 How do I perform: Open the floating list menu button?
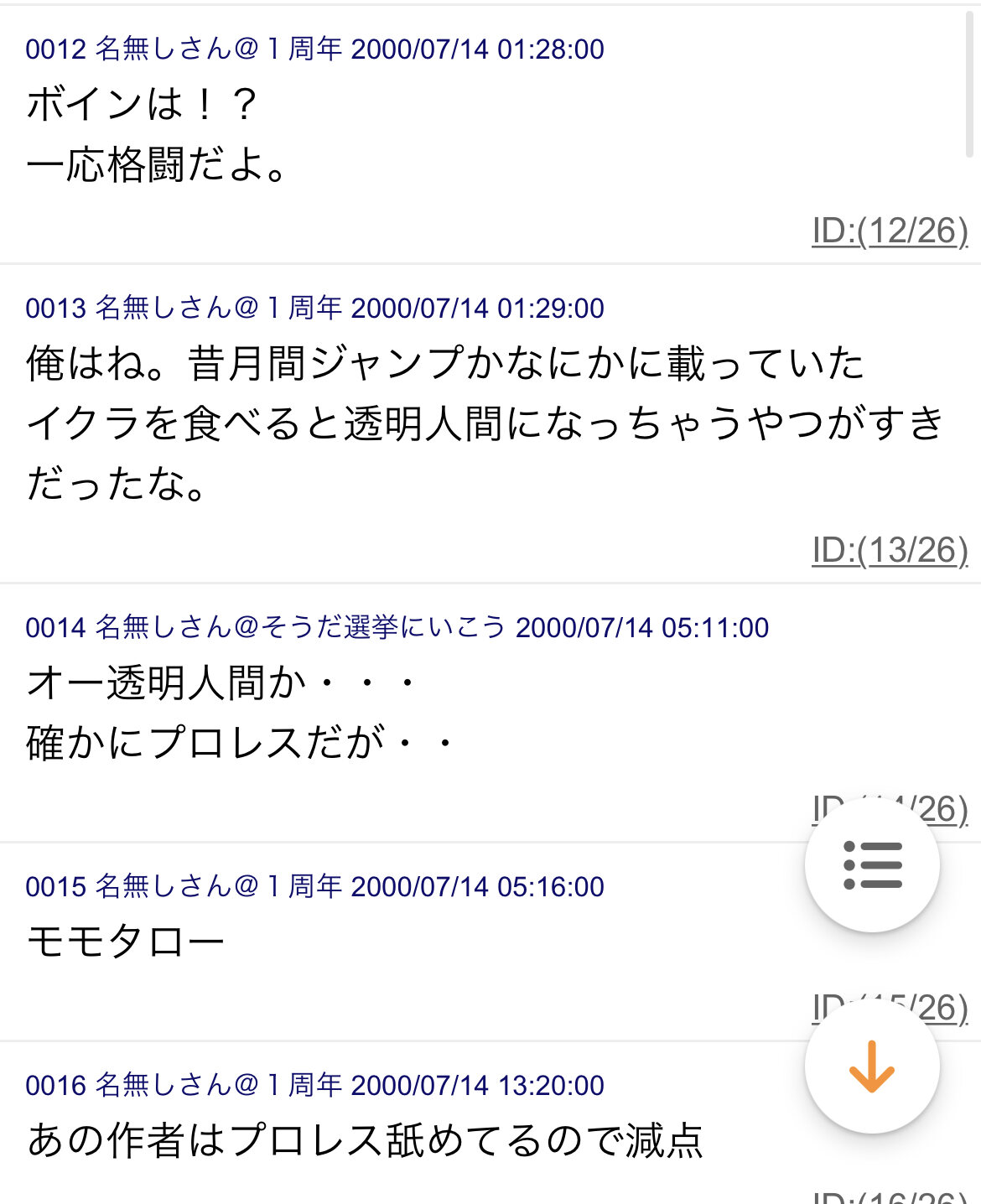coord(872,864)
